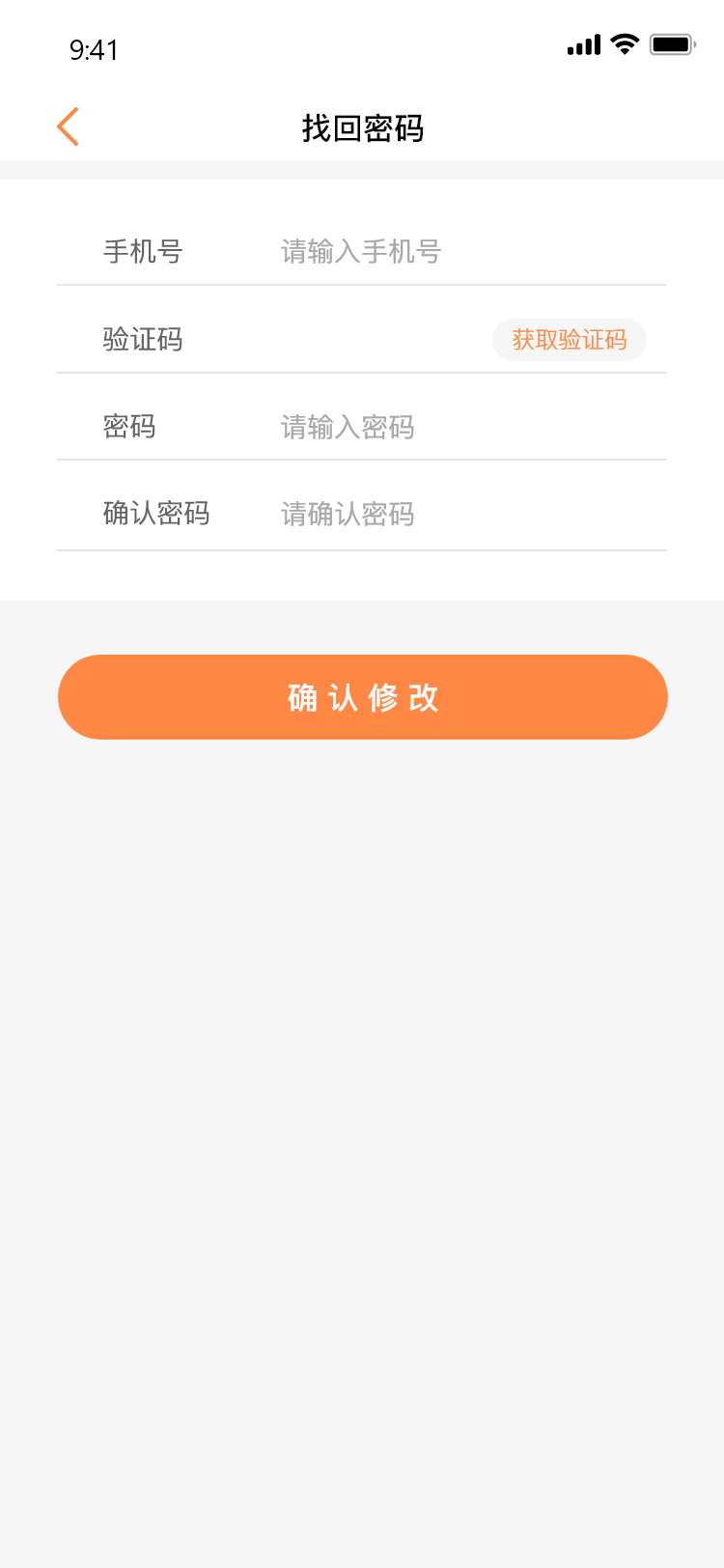
Task: Click the 找回密码 page title
Action: [362, 128]
